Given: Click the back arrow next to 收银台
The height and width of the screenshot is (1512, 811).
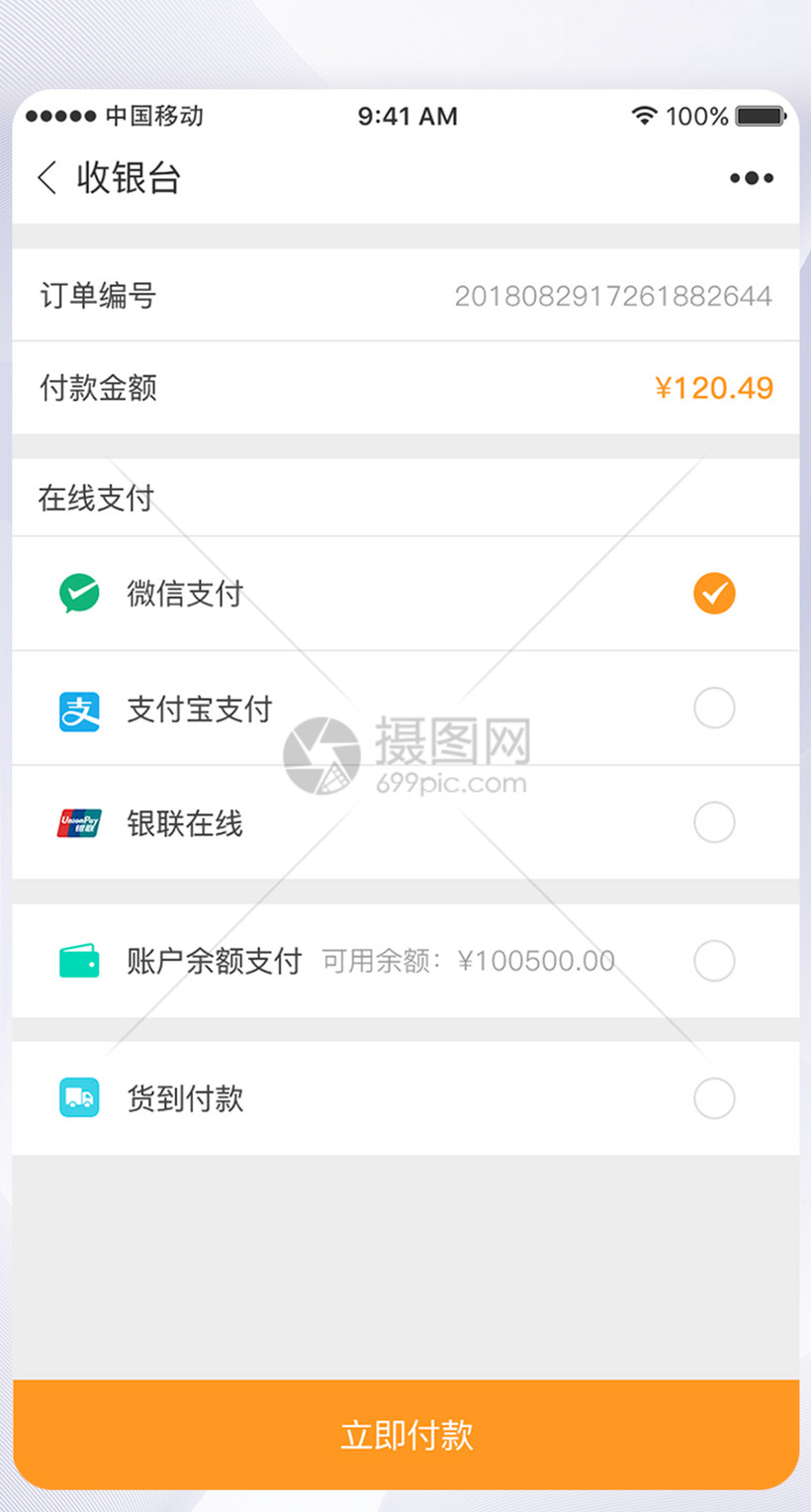Looking at the screenshot, I should [45, 176].
